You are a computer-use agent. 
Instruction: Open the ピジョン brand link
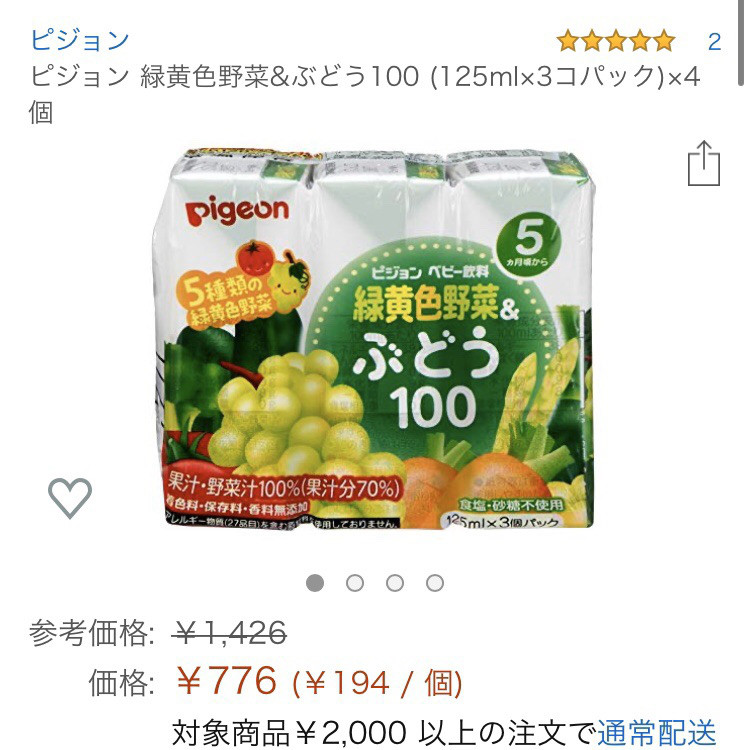click(80, 40)
